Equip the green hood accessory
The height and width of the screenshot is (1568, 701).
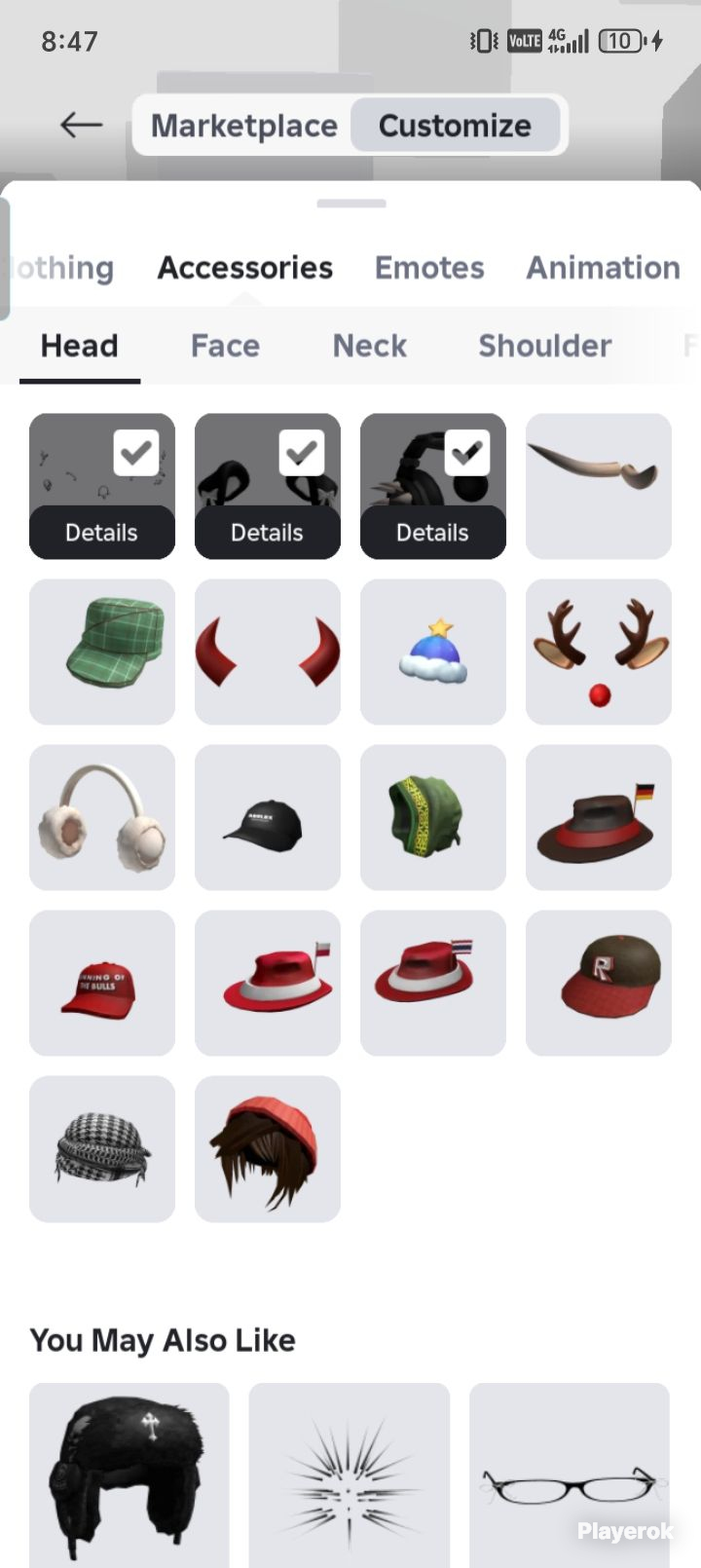click(x=433, y=817)
